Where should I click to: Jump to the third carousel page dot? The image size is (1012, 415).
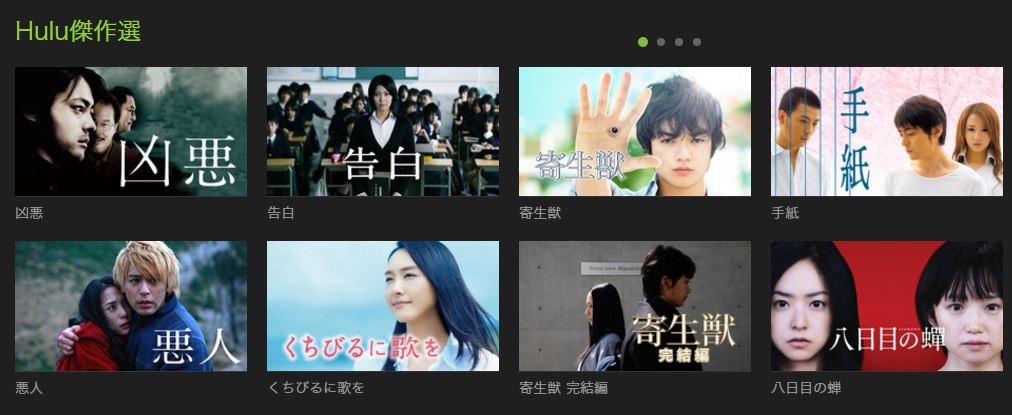[x=679, y=42]
